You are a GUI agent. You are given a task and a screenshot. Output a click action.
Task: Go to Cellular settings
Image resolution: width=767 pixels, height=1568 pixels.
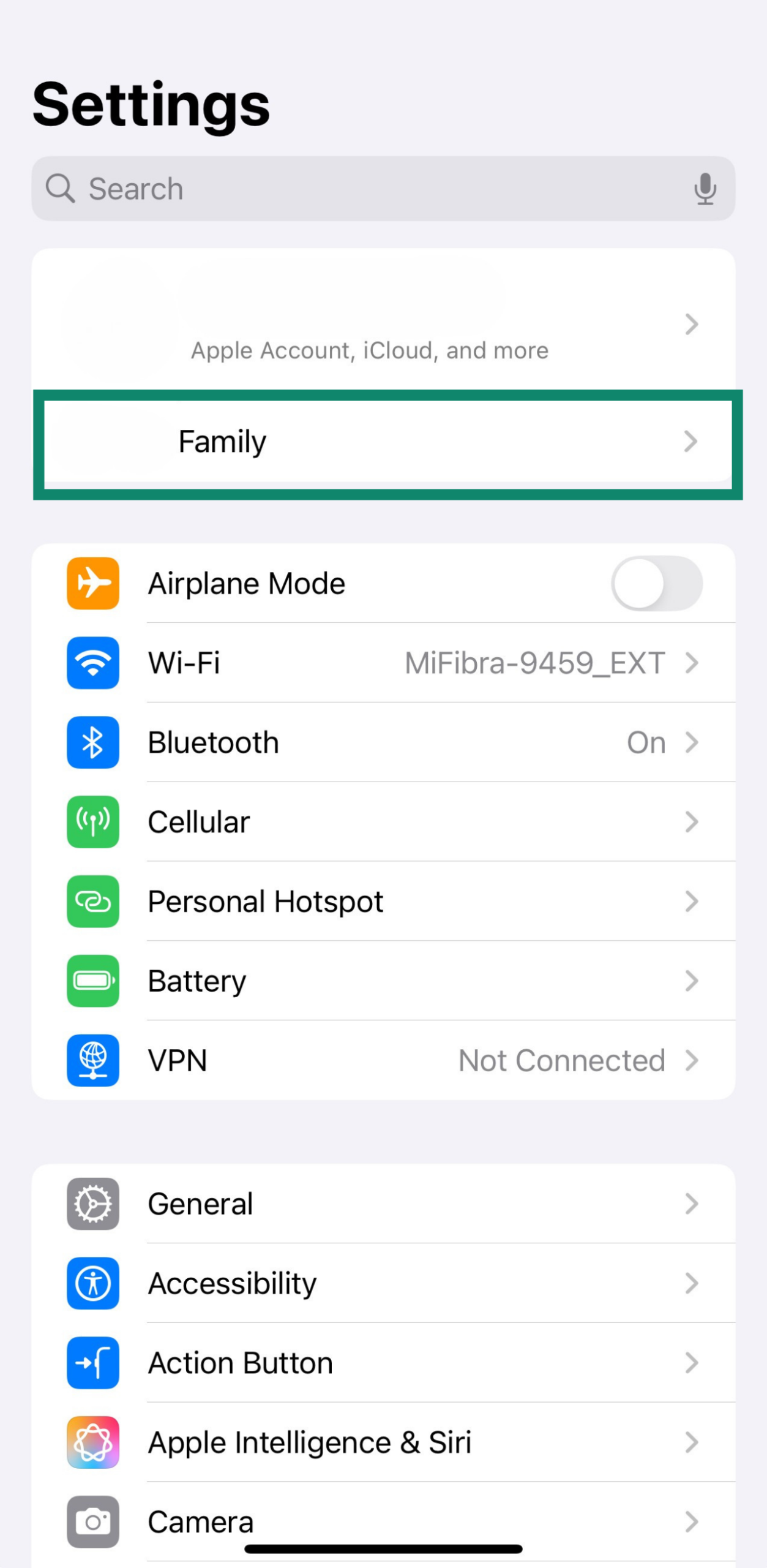coord(383,822)
